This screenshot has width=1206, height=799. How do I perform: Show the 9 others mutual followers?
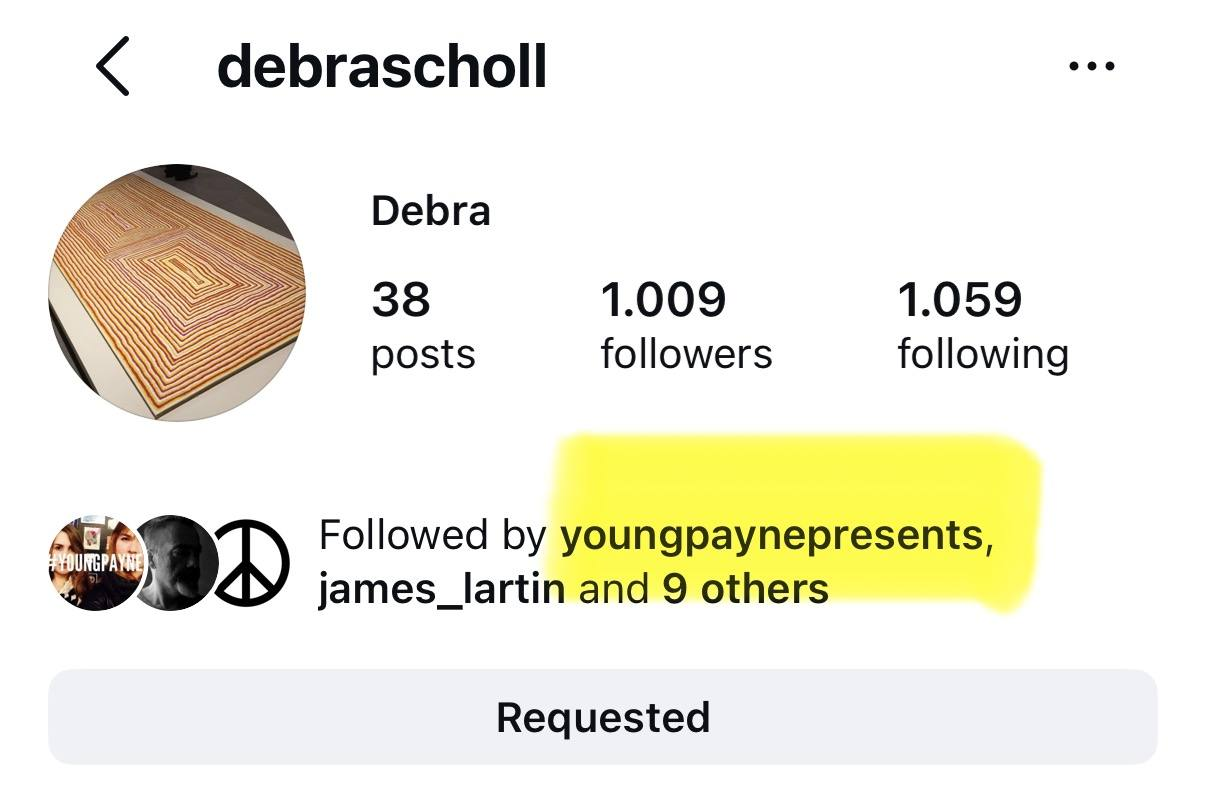coord(745,589)
